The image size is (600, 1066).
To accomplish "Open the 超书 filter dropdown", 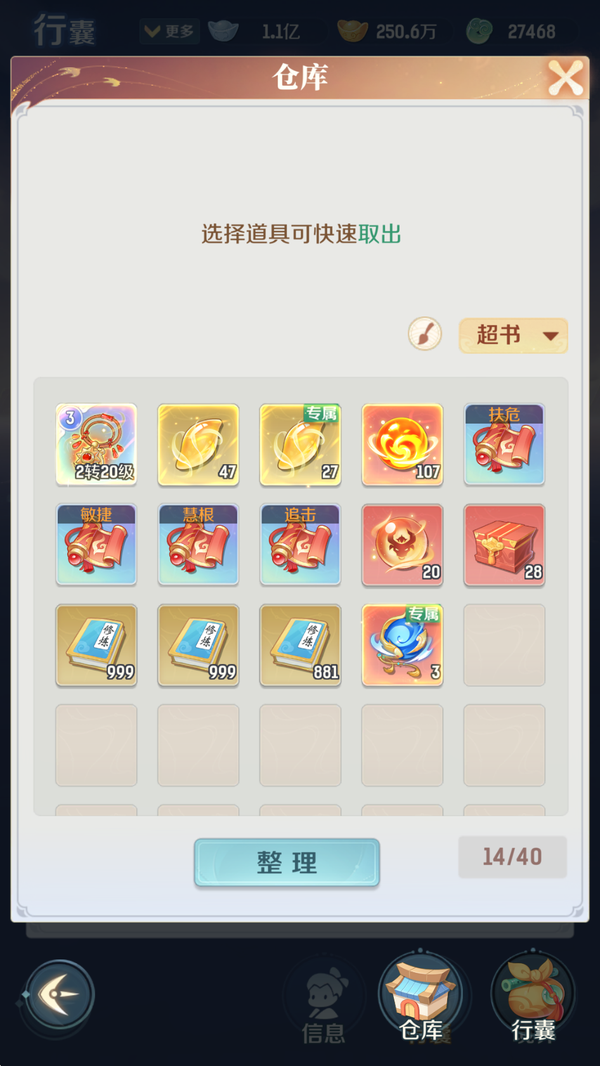I will pos(513,335).
